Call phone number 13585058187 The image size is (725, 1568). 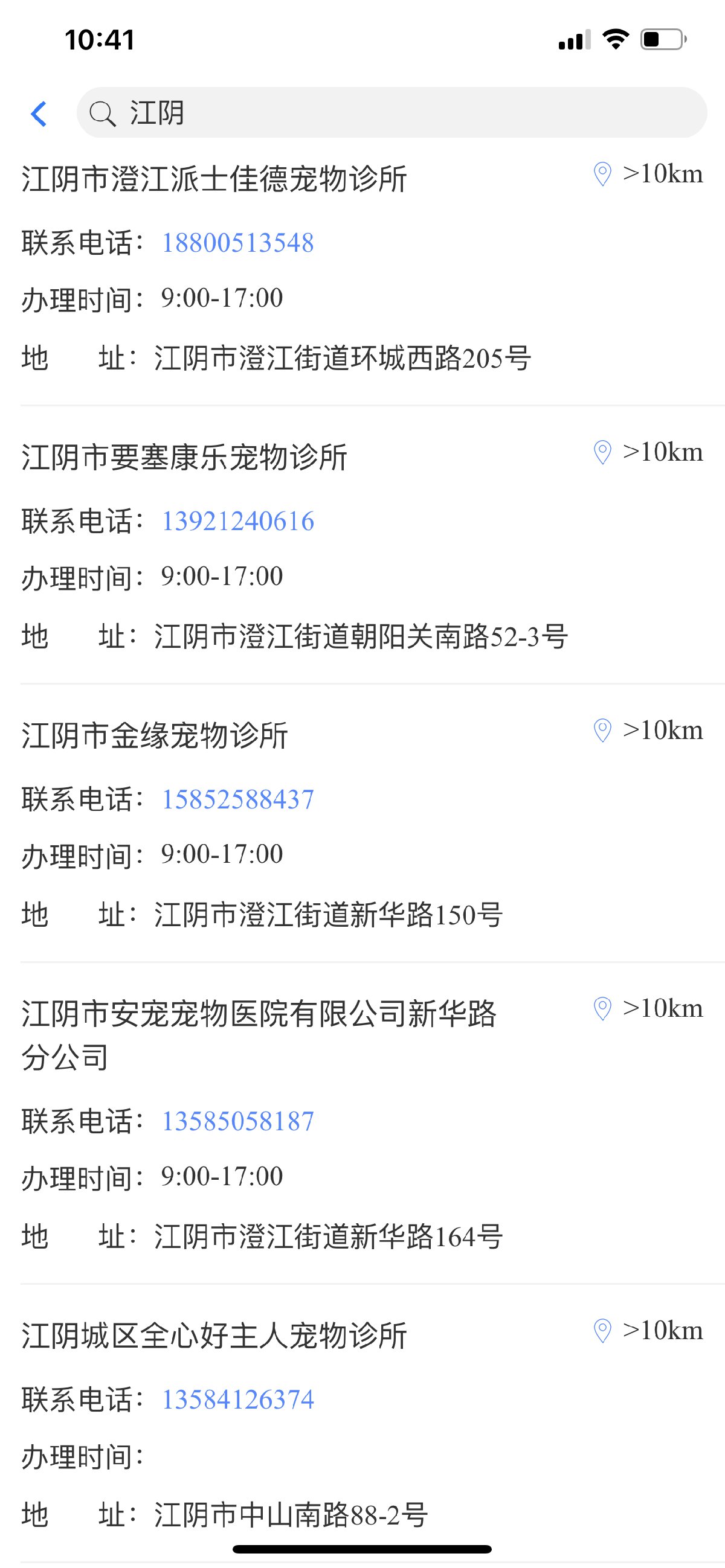tap(237, 1121)
